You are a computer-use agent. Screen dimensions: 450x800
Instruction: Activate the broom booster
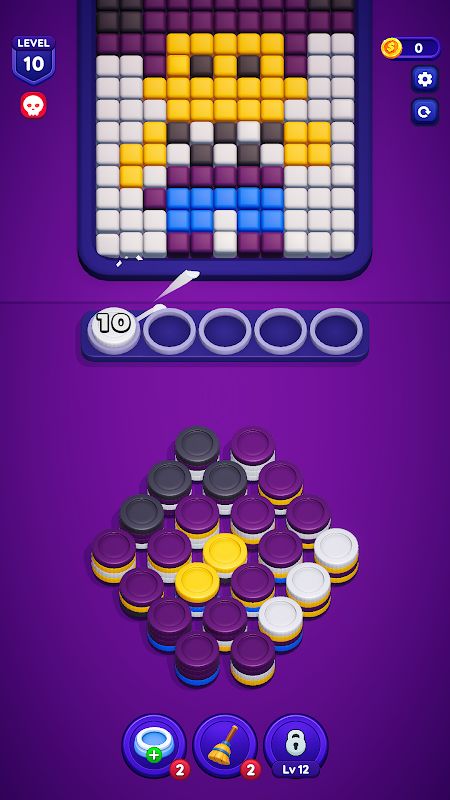[225, 746]
